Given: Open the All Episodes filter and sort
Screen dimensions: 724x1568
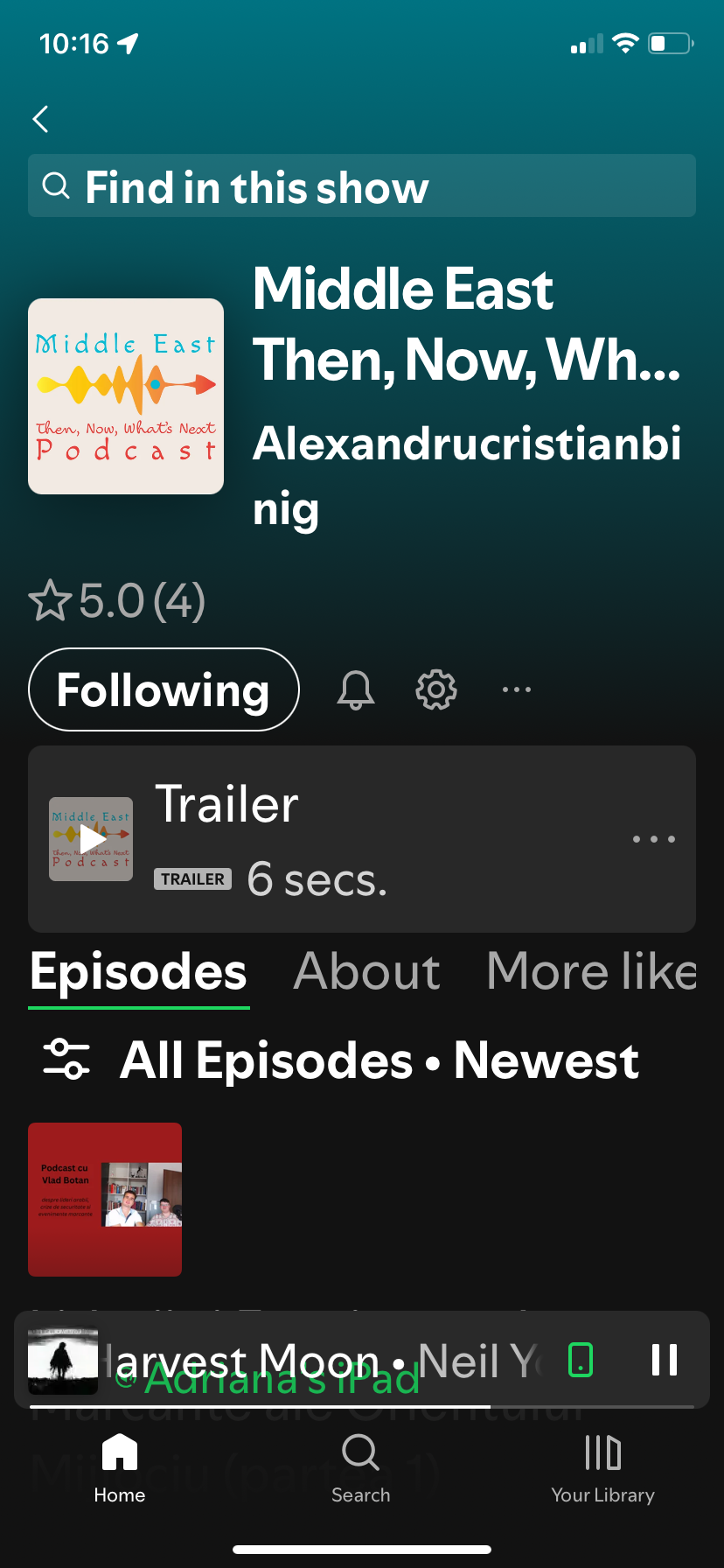Looking at the screenshot, I should (x=341, y=1060).
